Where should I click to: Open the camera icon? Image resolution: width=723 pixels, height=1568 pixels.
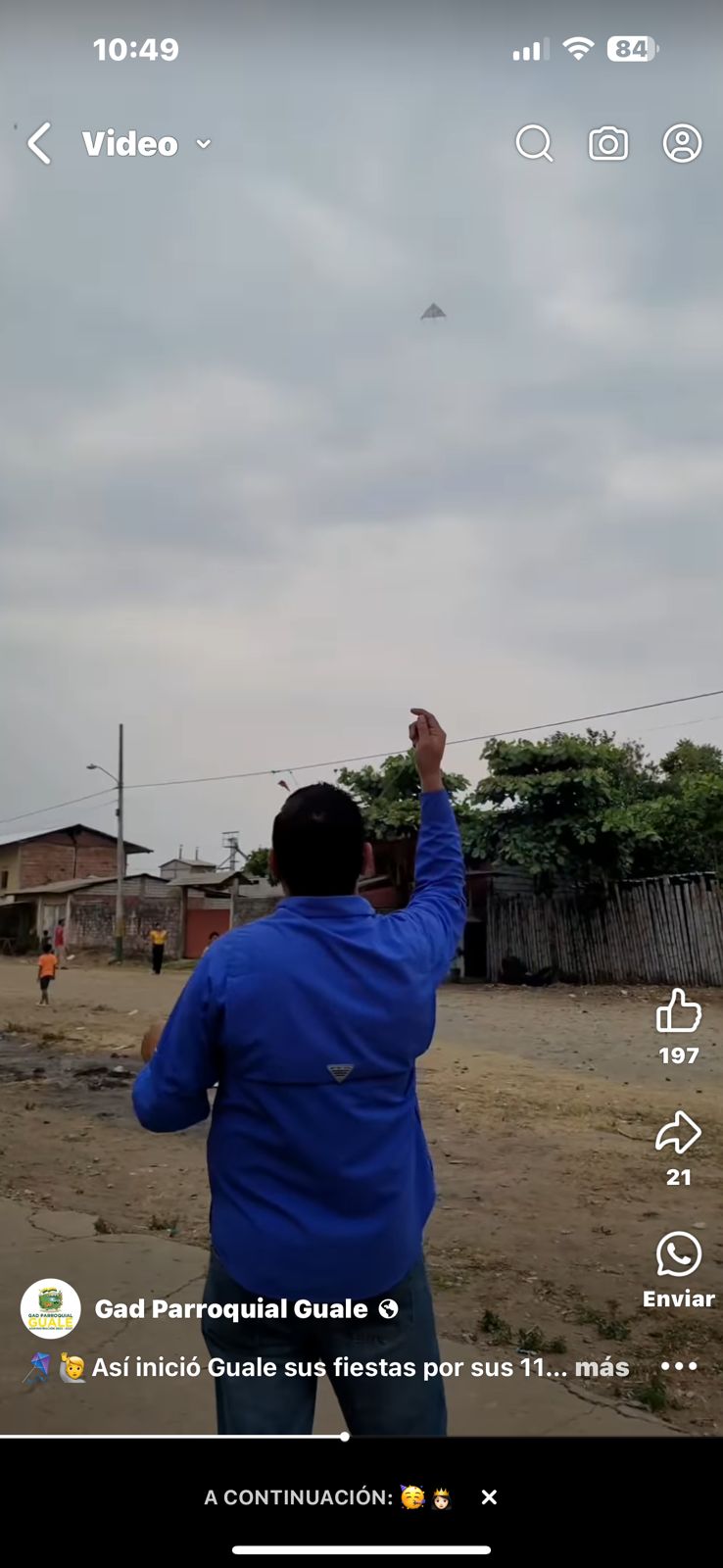[608, 144]
